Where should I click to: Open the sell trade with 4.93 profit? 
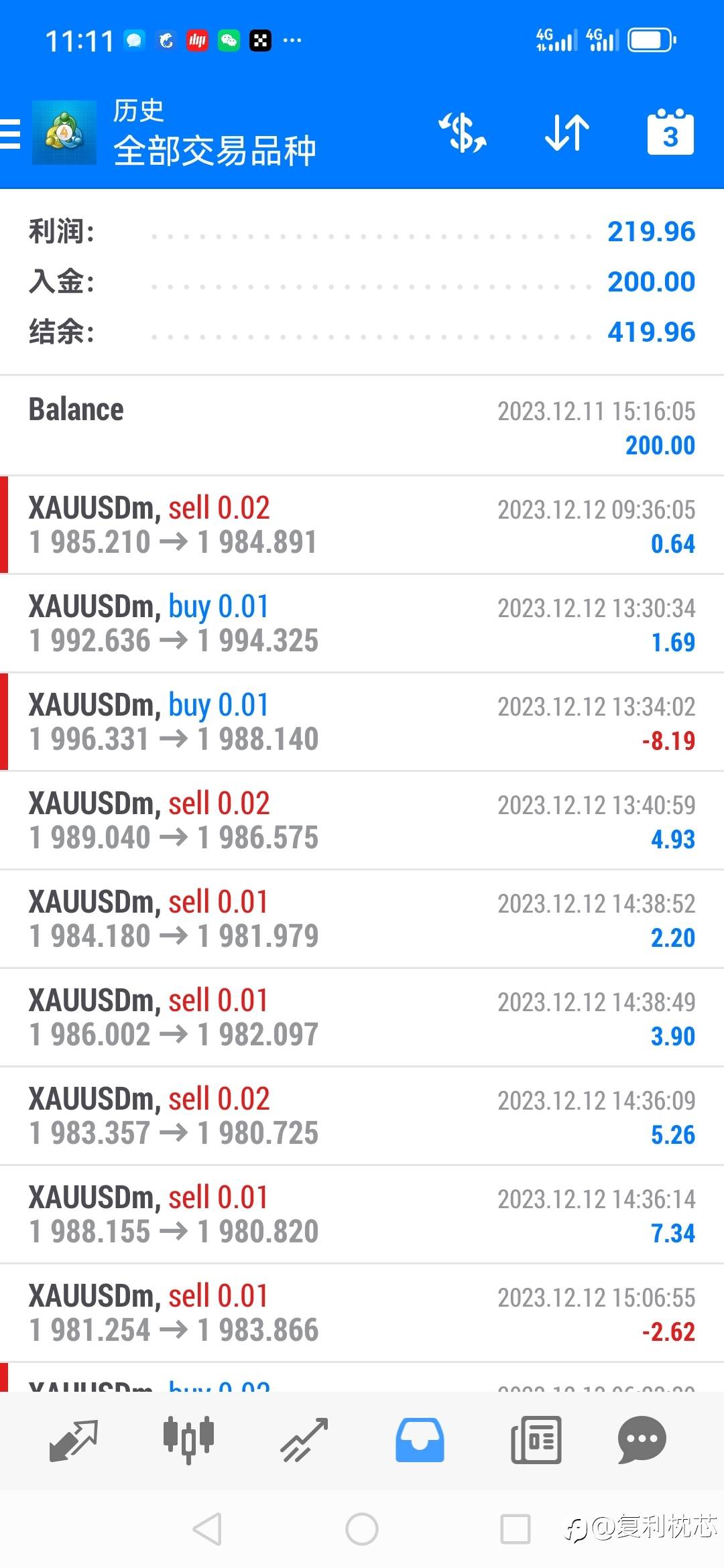point(362,821)
